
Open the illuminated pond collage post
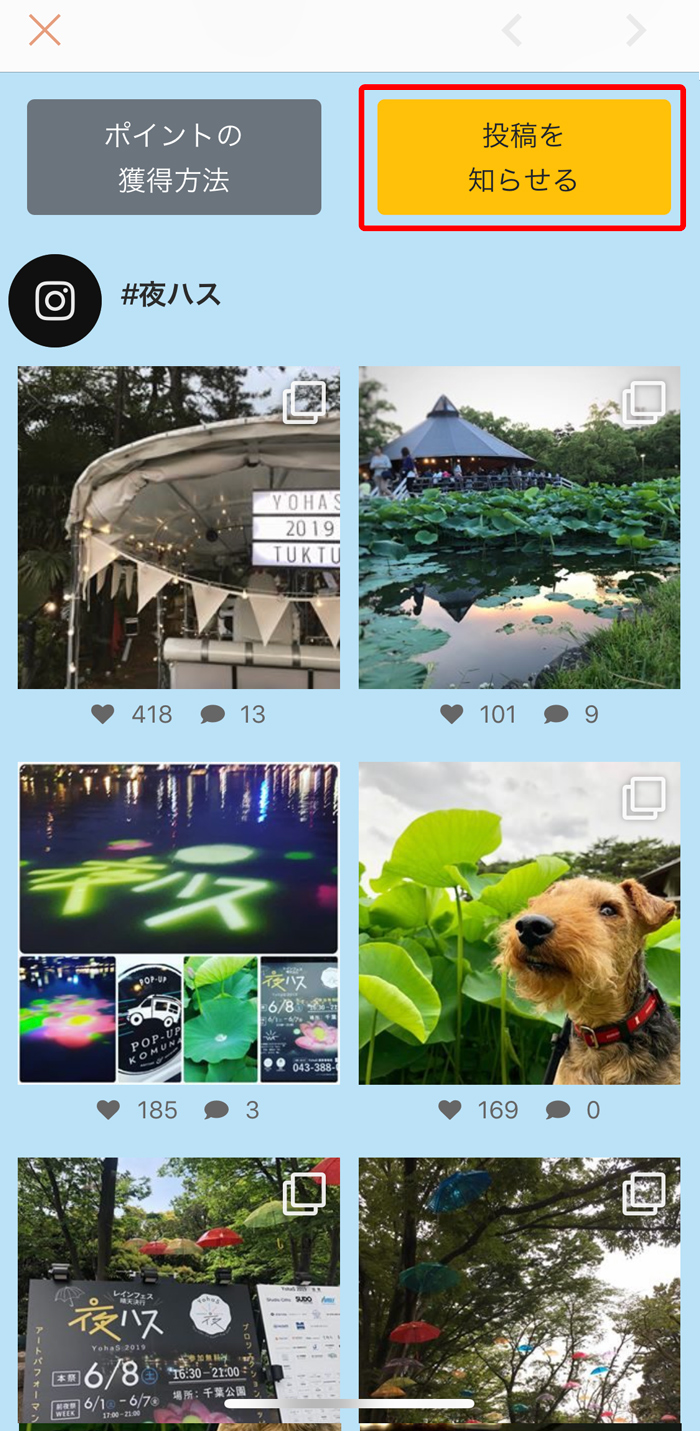(179, 923)
